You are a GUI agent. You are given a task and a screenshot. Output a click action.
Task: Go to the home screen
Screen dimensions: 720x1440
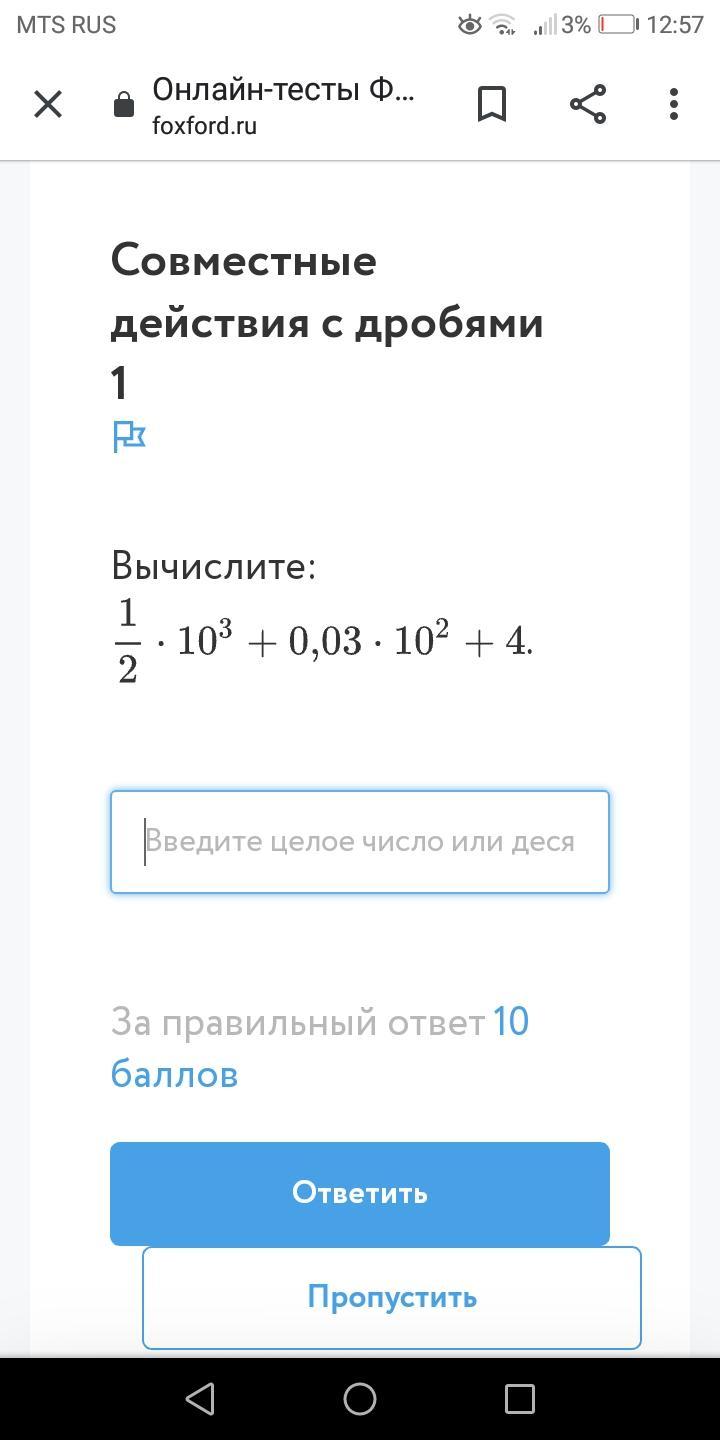[360, 1398]
